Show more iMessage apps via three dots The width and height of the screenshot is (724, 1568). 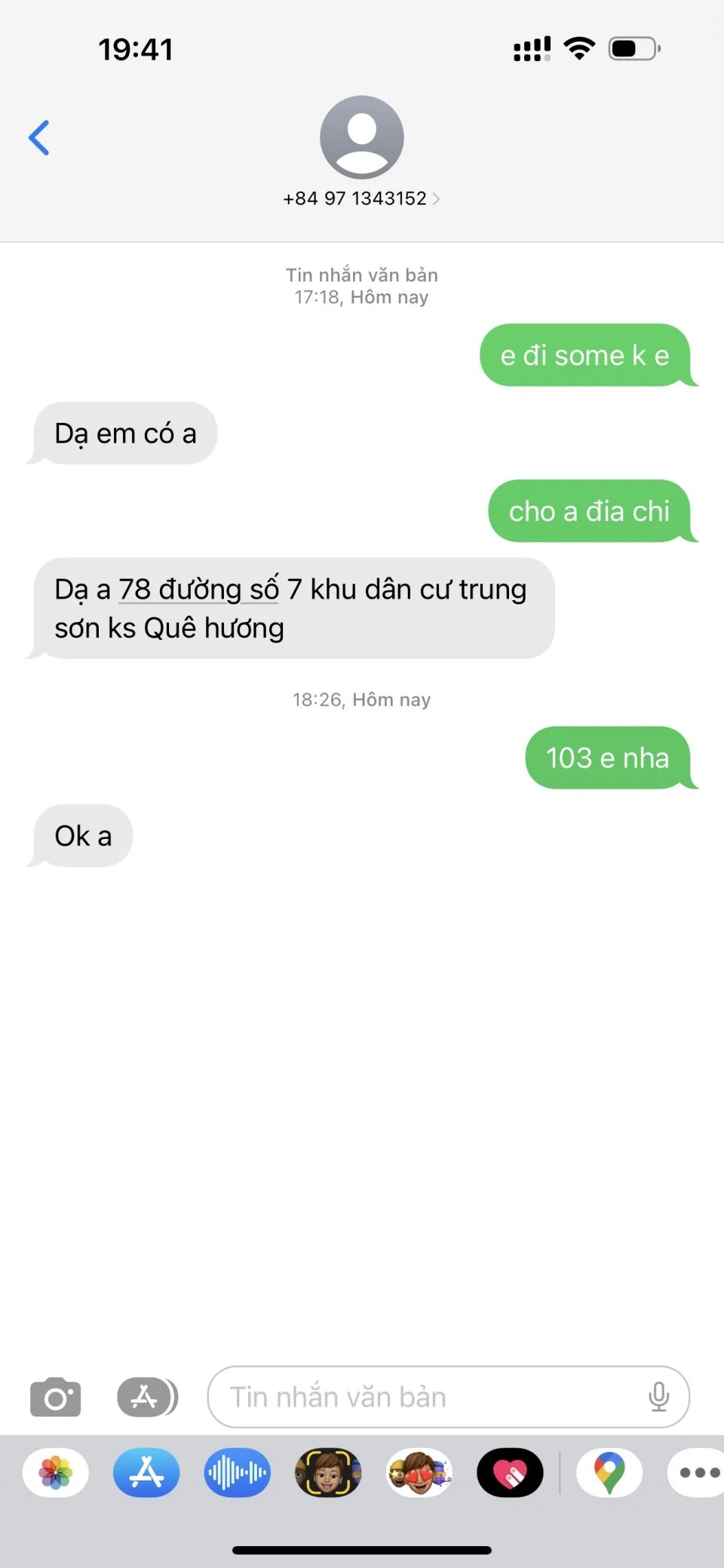point(698,1472)
